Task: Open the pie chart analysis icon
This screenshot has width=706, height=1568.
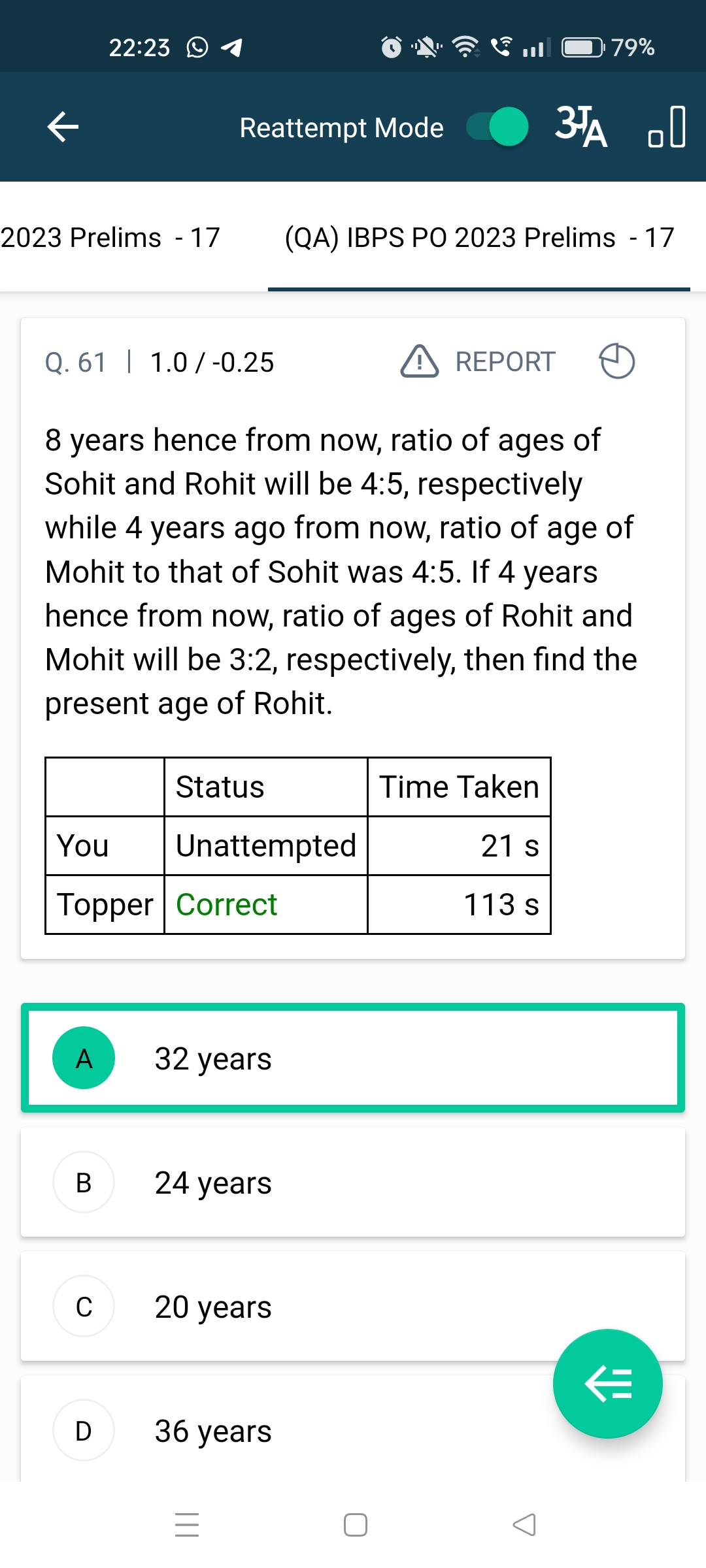Action: click(x=617, y=361)
